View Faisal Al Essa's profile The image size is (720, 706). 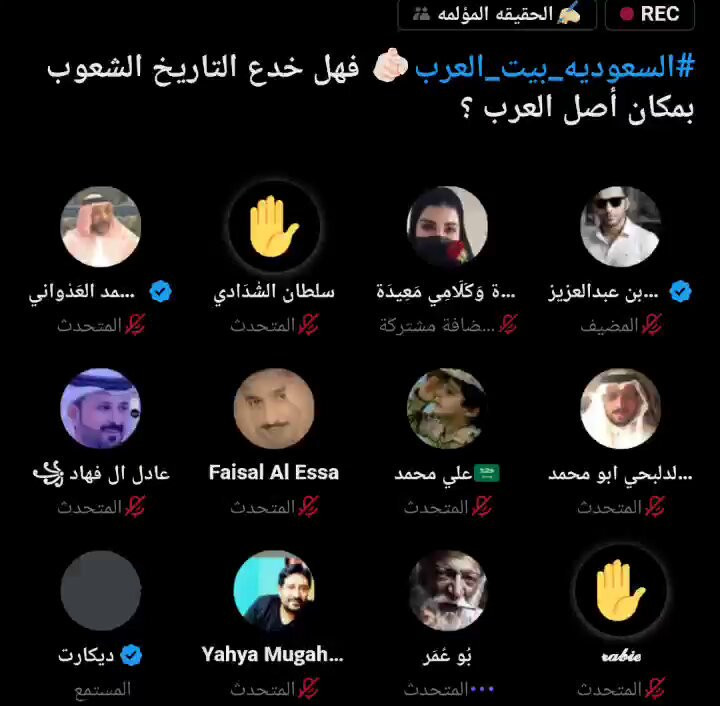(273, 408)
